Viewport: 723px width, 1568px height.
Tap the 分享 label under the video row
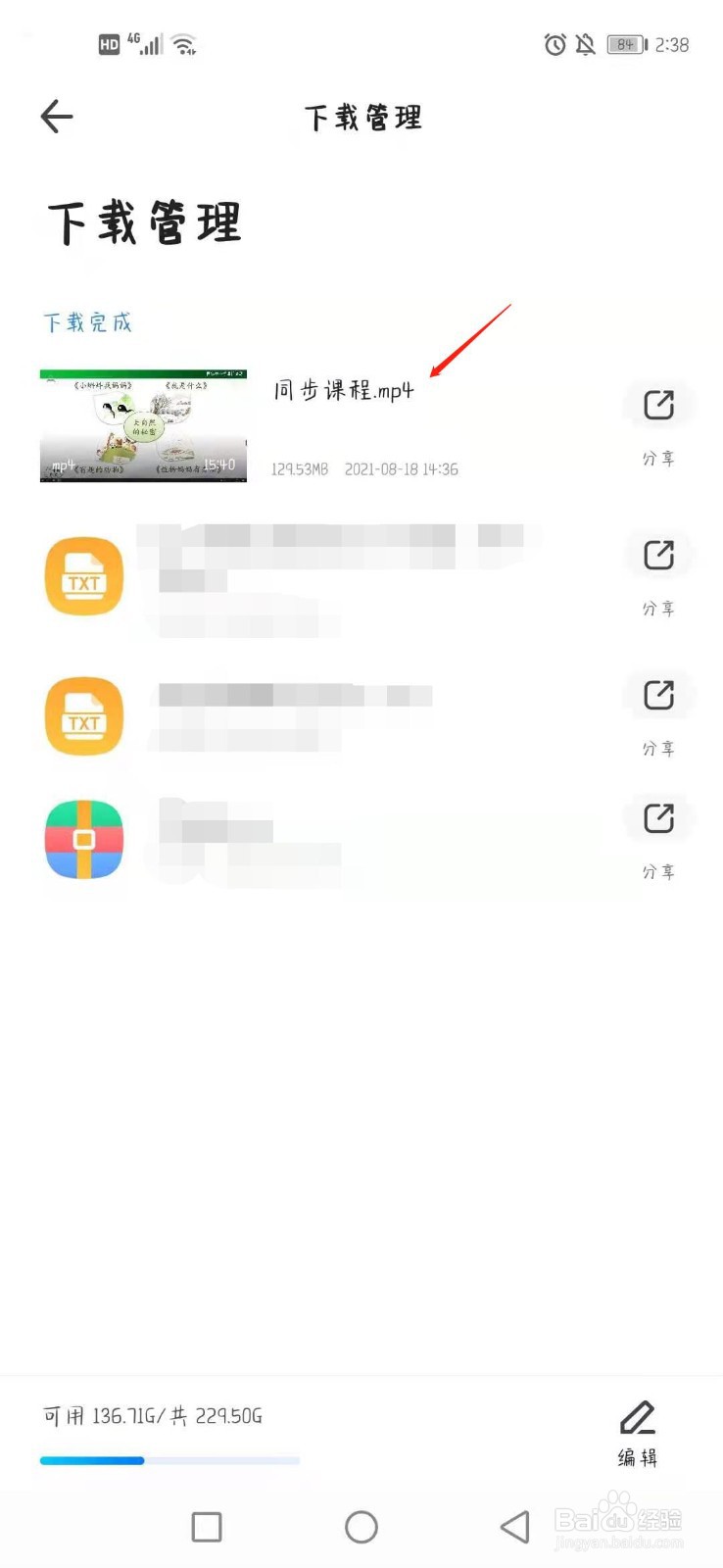(x=658, y=459)
